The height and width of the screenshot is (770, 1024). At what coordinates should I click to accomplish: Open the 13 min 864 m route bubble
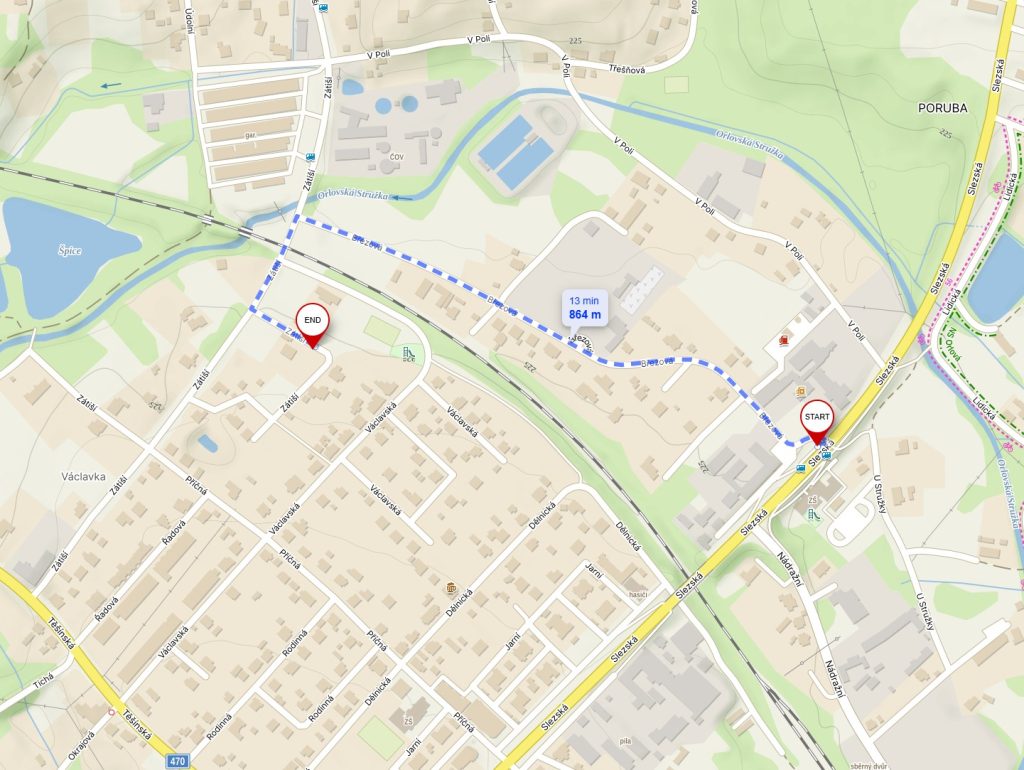pyautogui.click(x=585, y=308)
